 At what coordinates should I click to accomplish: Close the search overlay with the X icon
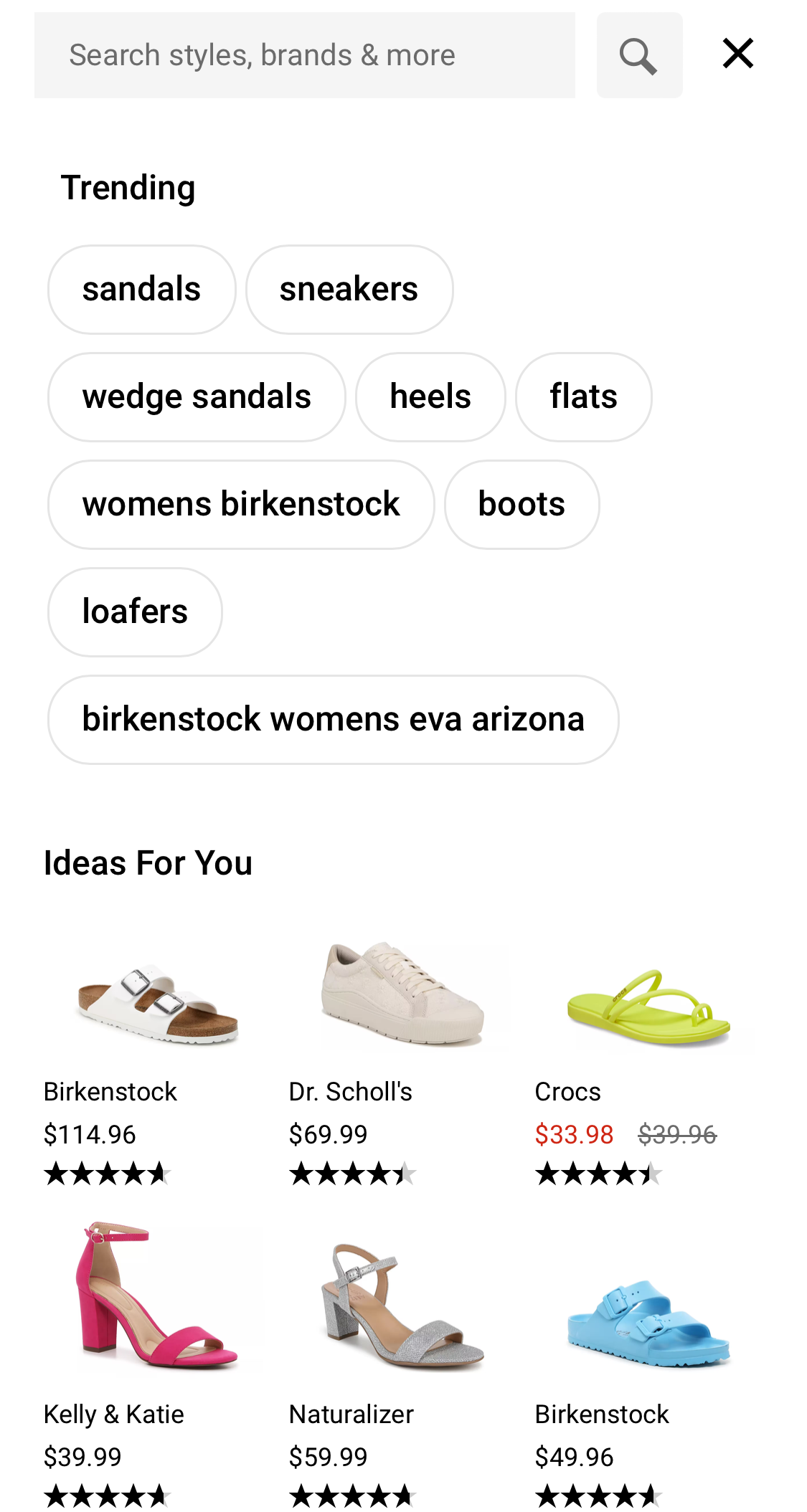click(737, 53)
